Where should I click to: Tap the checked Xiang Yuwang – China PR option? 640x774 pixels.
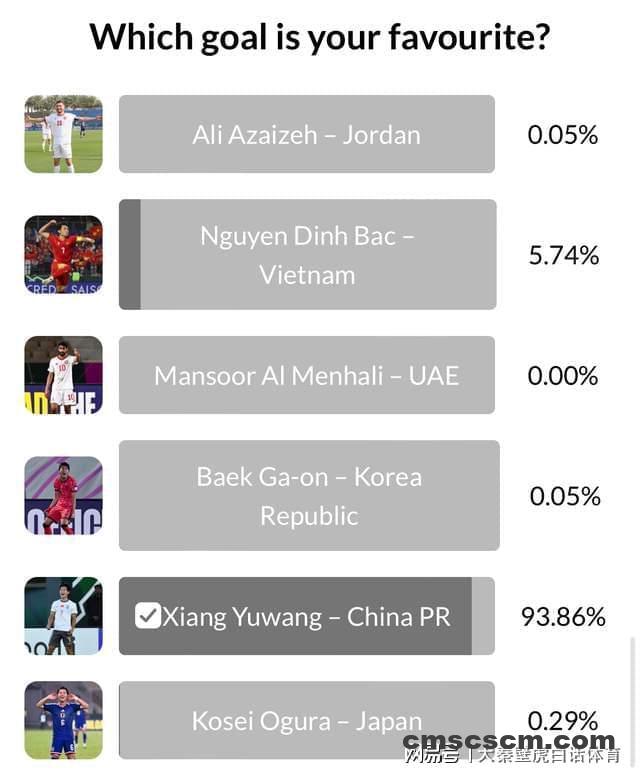click(306, 616)
